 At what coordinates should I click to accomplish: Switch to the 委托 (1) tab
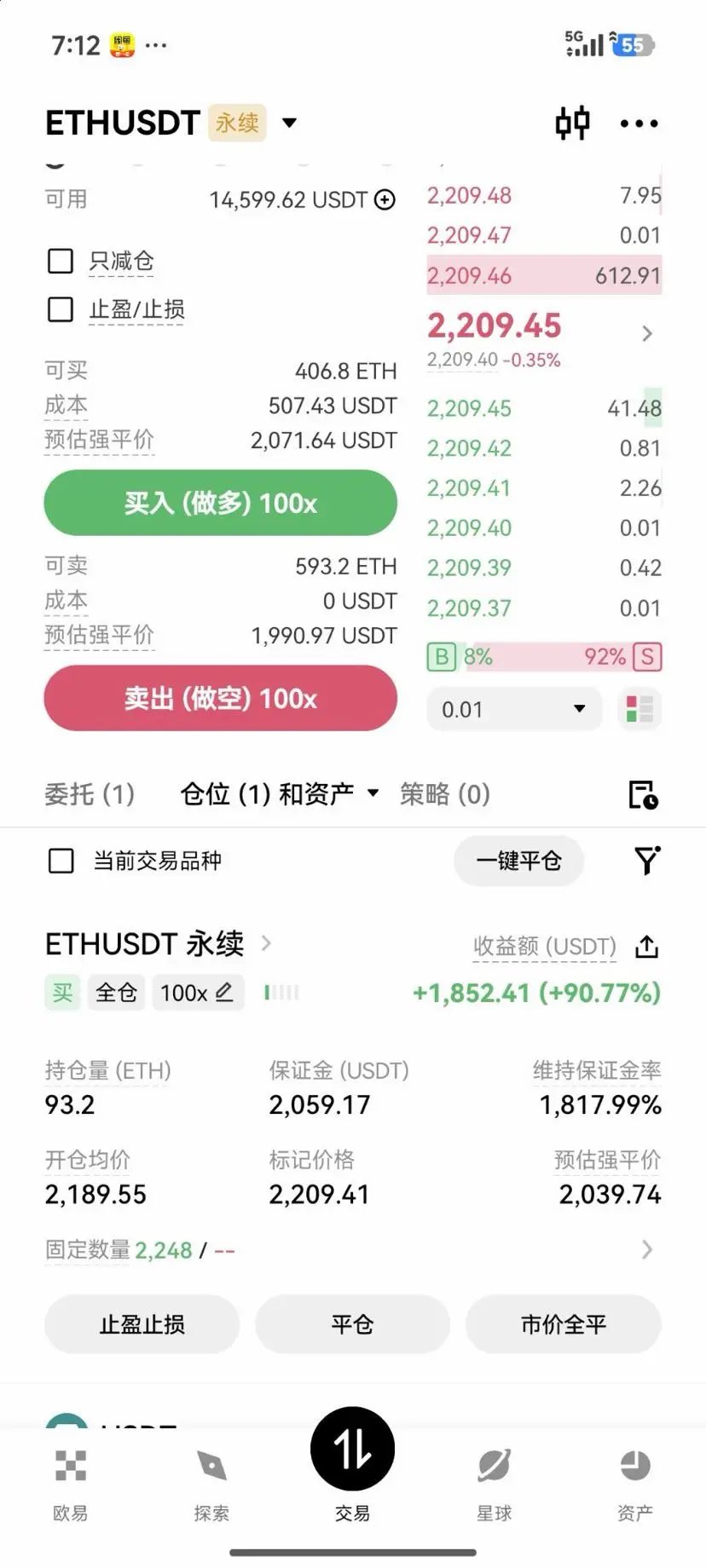90,794
